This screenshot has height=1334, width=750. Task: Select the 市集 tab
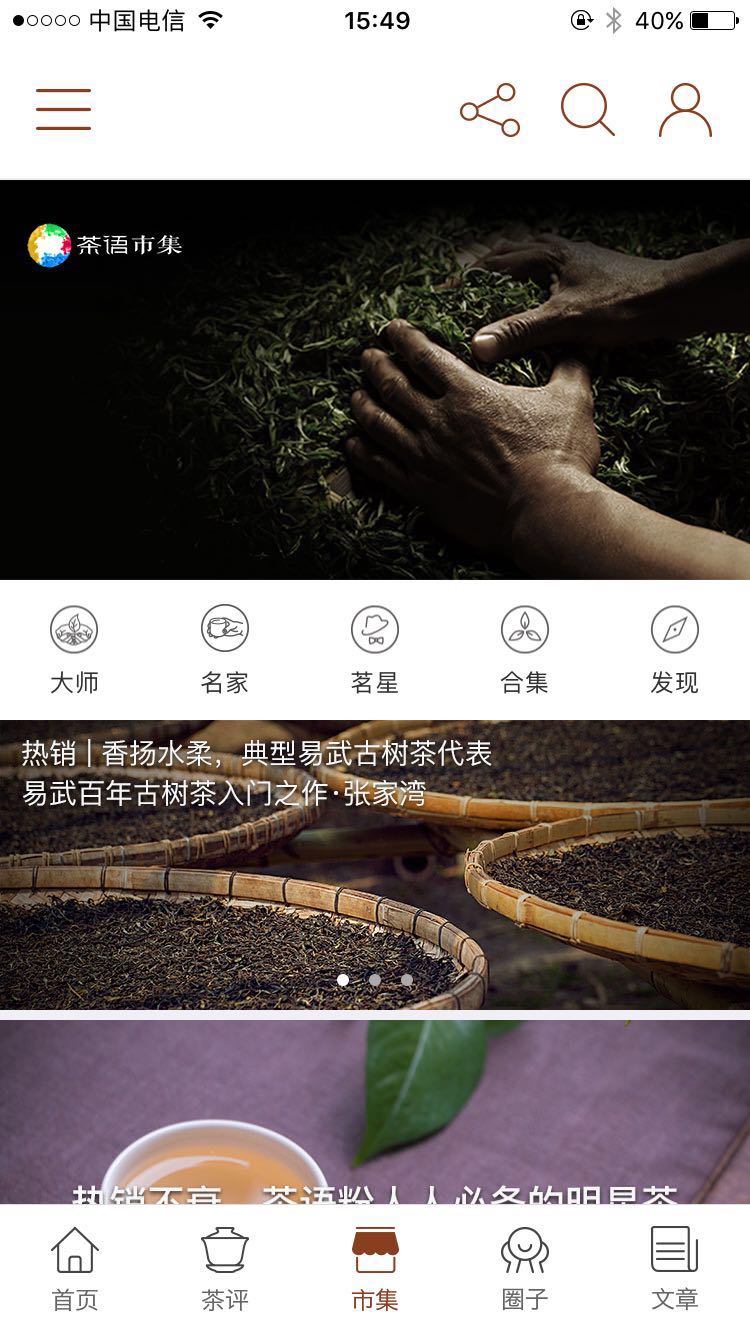point(375,1268)
